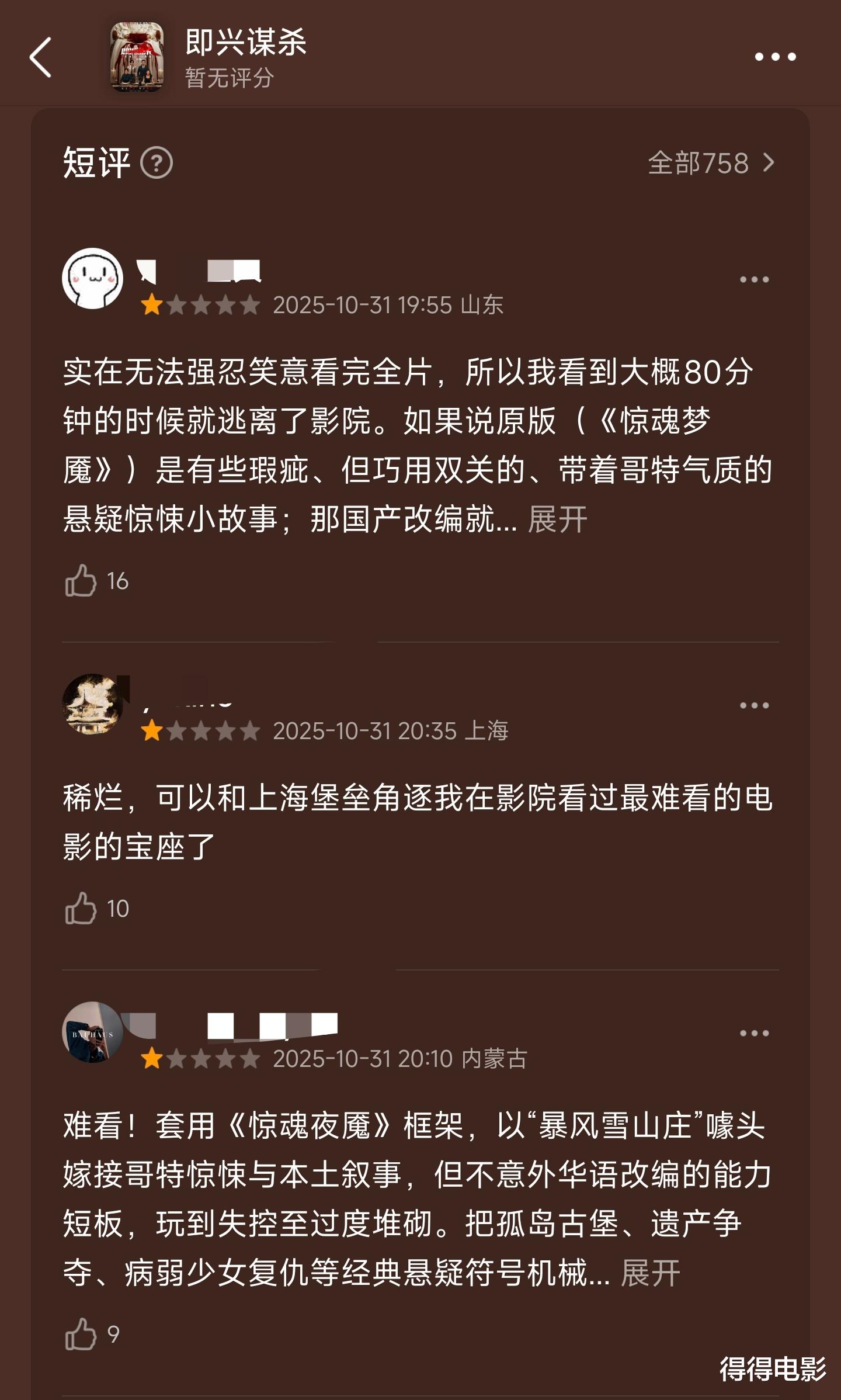Open the 即兴谋杀 movie poster thumbnail
The width and height of the screenshot is (841, 1400).
click(137, 57)
